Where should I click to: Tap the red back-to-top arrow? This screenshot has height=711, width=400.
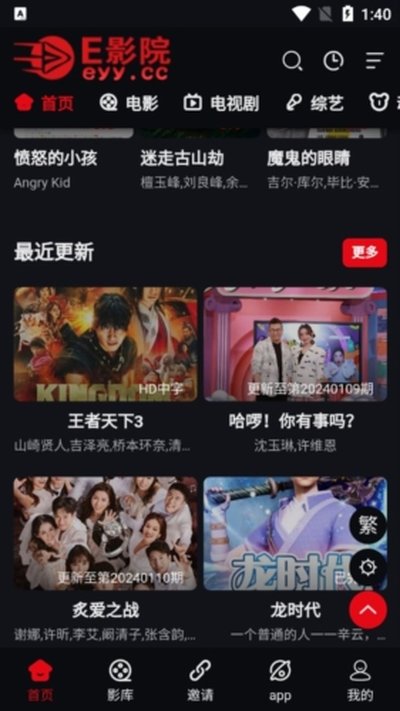[368, 610]
